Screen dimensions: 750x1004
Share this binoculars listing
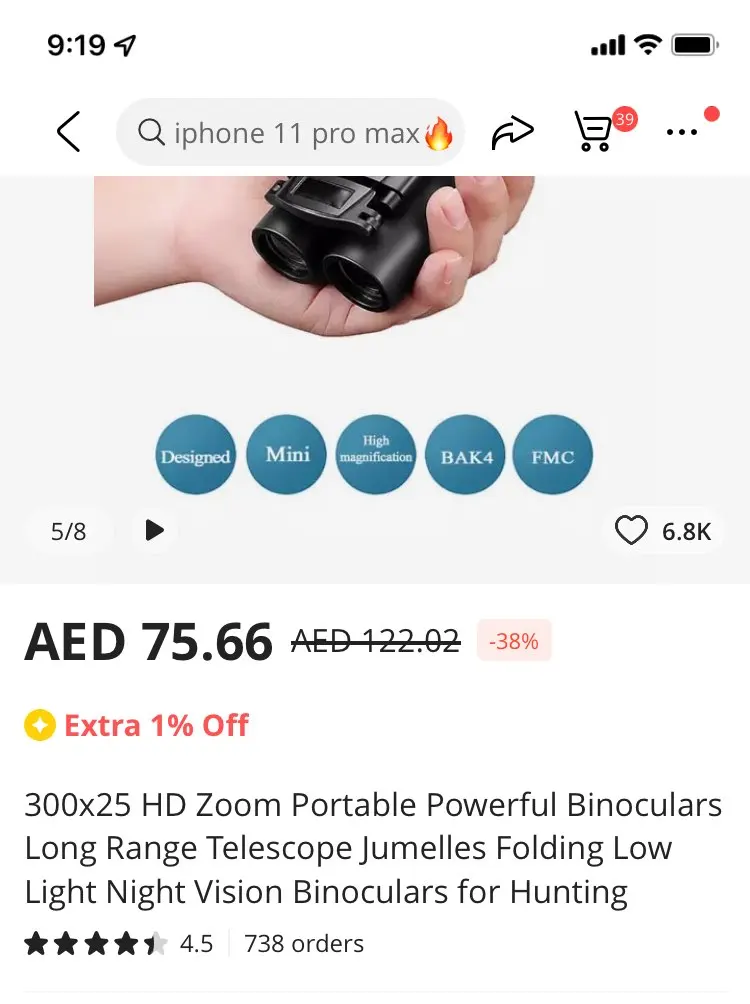[x=512, y=133]
